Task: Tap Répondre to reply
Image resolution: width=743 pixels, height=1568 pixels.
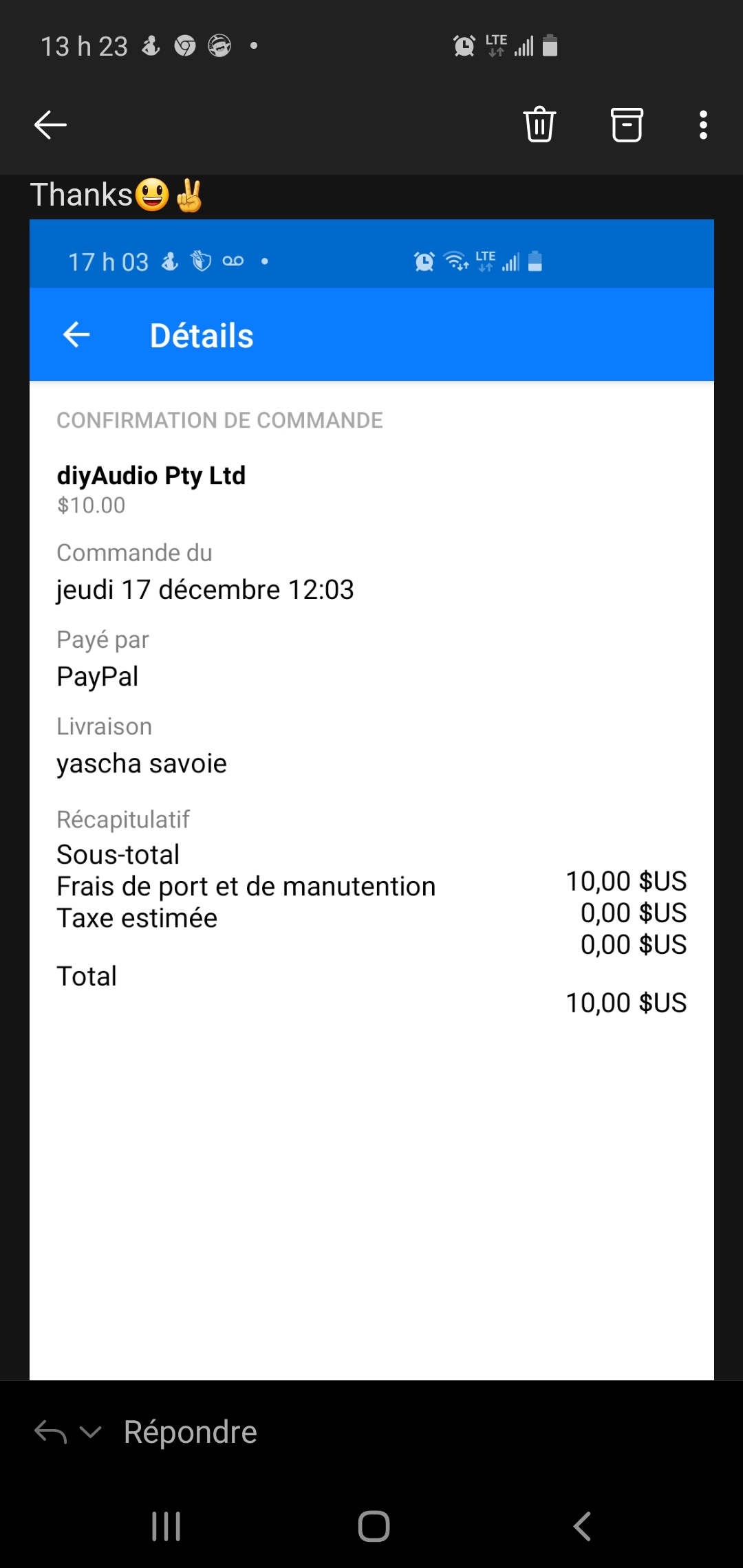Action: [190, 1432]
